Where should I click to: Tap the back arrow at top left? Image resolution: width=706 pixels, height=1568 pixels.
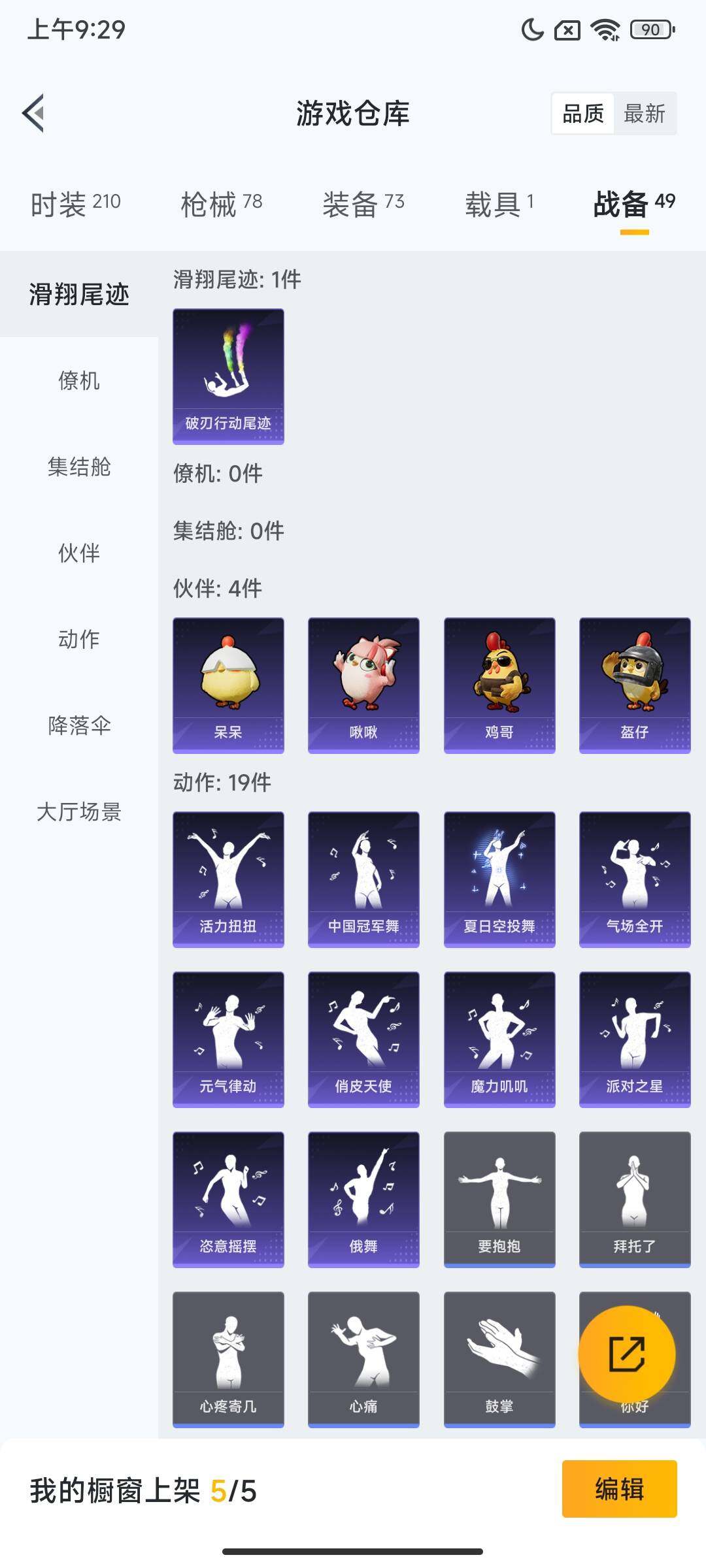click(x=33, y=112)
